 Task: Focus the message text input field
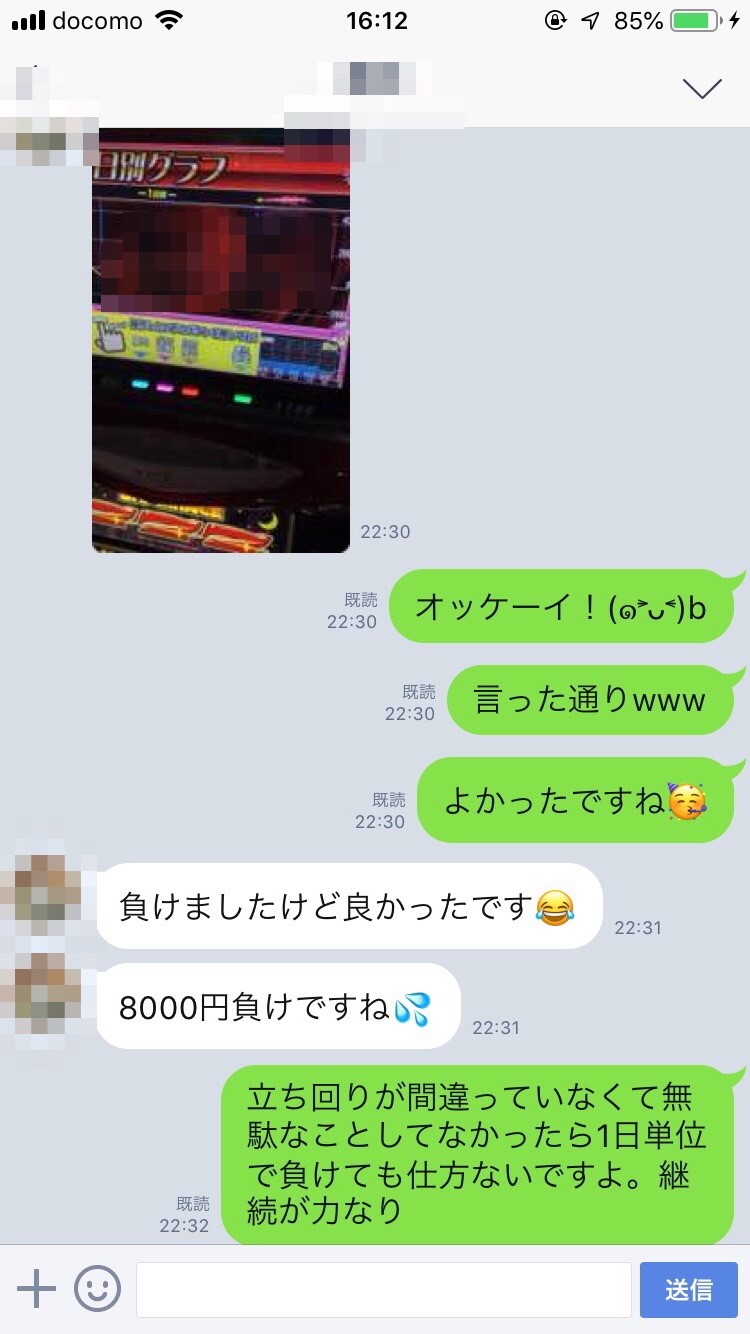pos(383,1289)
